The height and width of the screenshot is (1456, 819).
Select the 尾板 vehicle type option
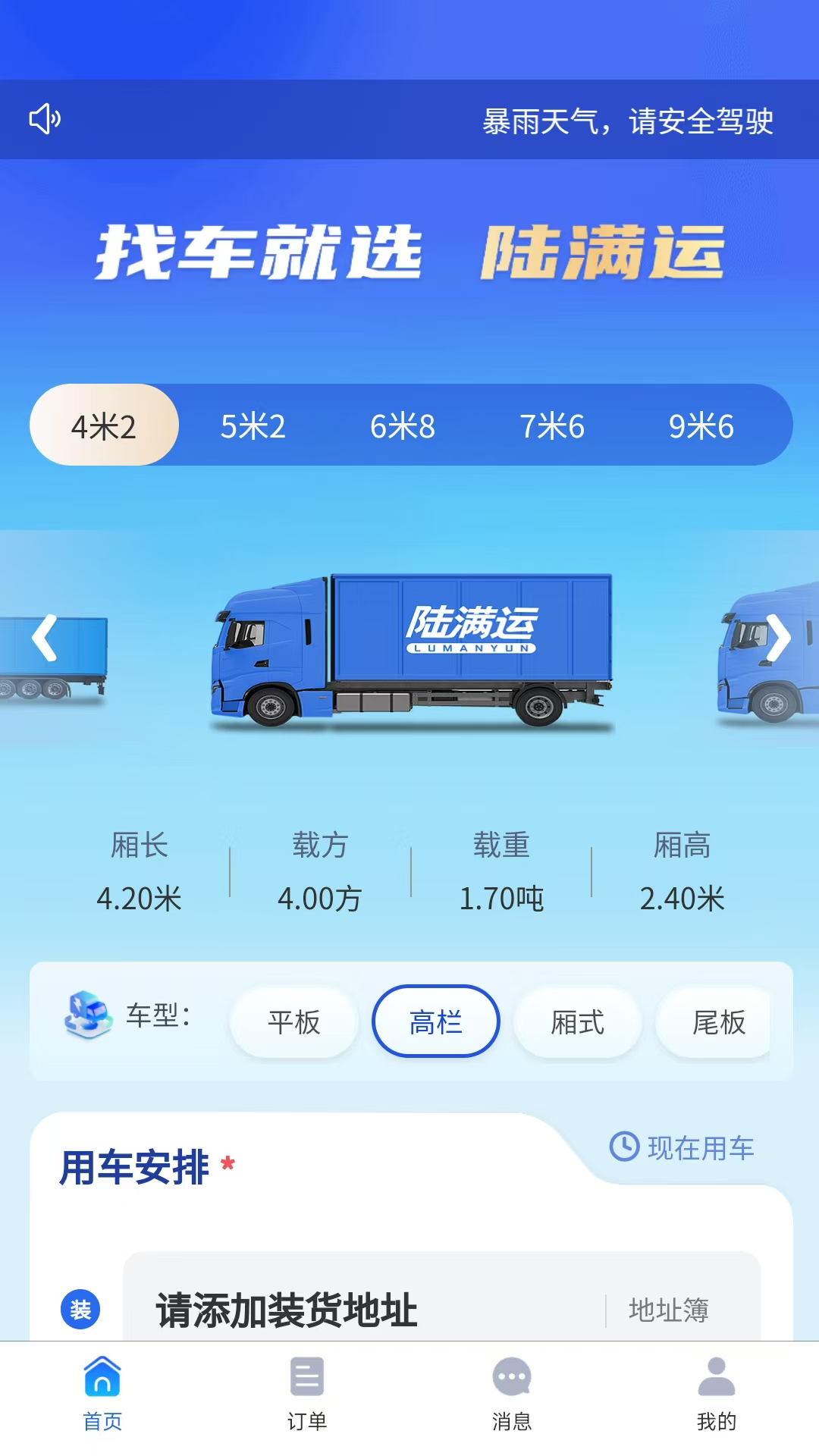point(715,1022)
